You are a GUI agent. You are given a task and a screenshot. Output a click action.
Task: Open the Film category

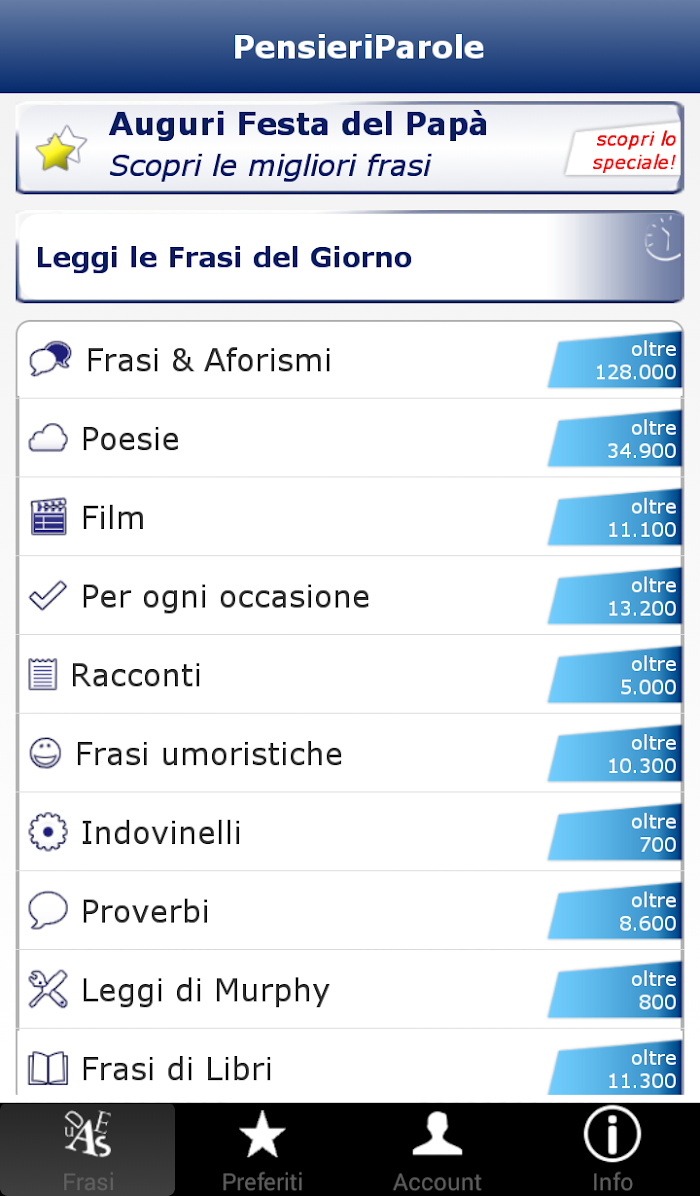[x=350, y=517]
